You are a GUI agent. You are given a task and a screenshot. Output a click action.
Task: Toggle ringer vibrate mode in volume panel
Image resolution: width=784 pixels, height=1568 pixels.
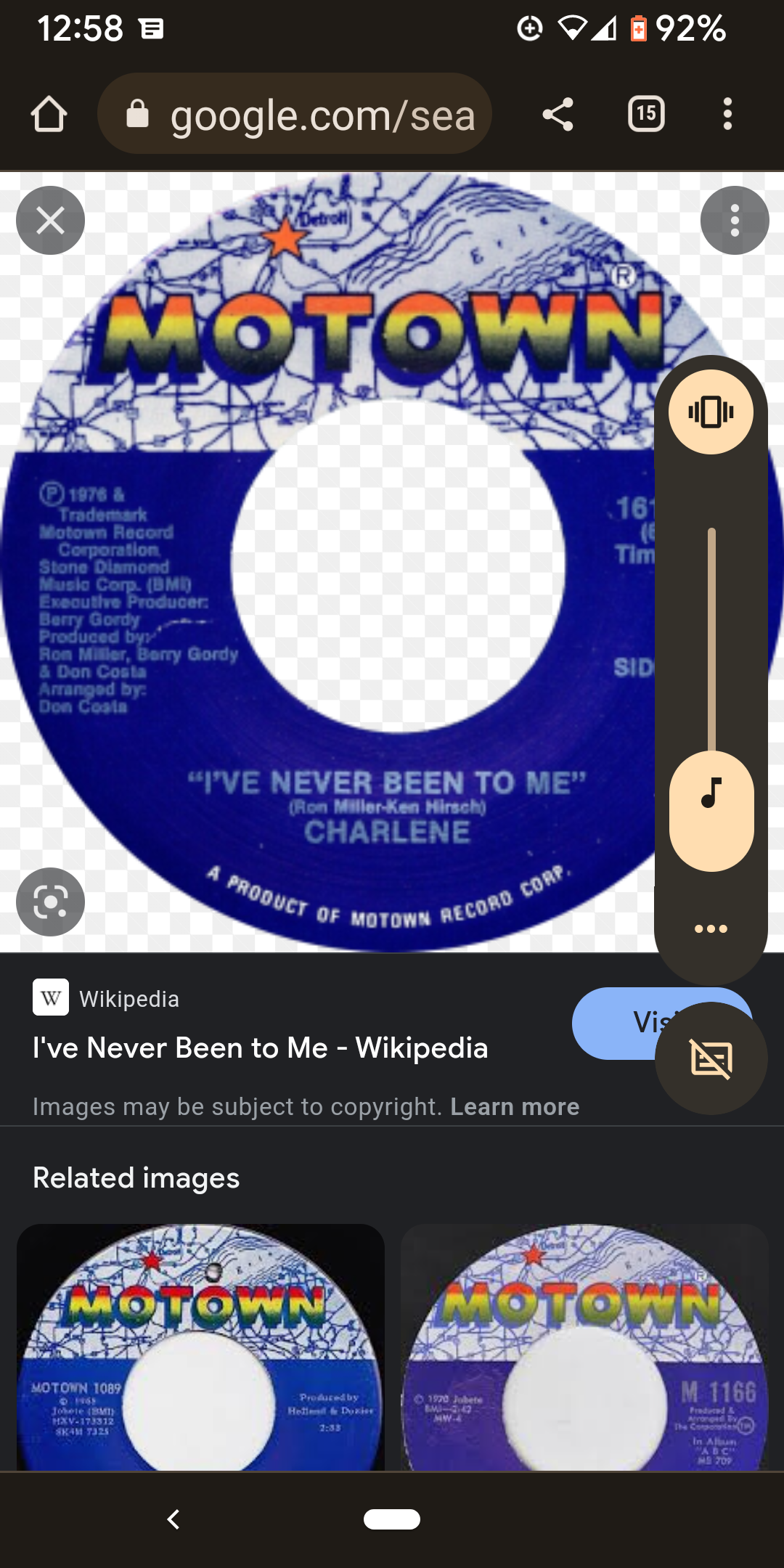pos(711,412)
